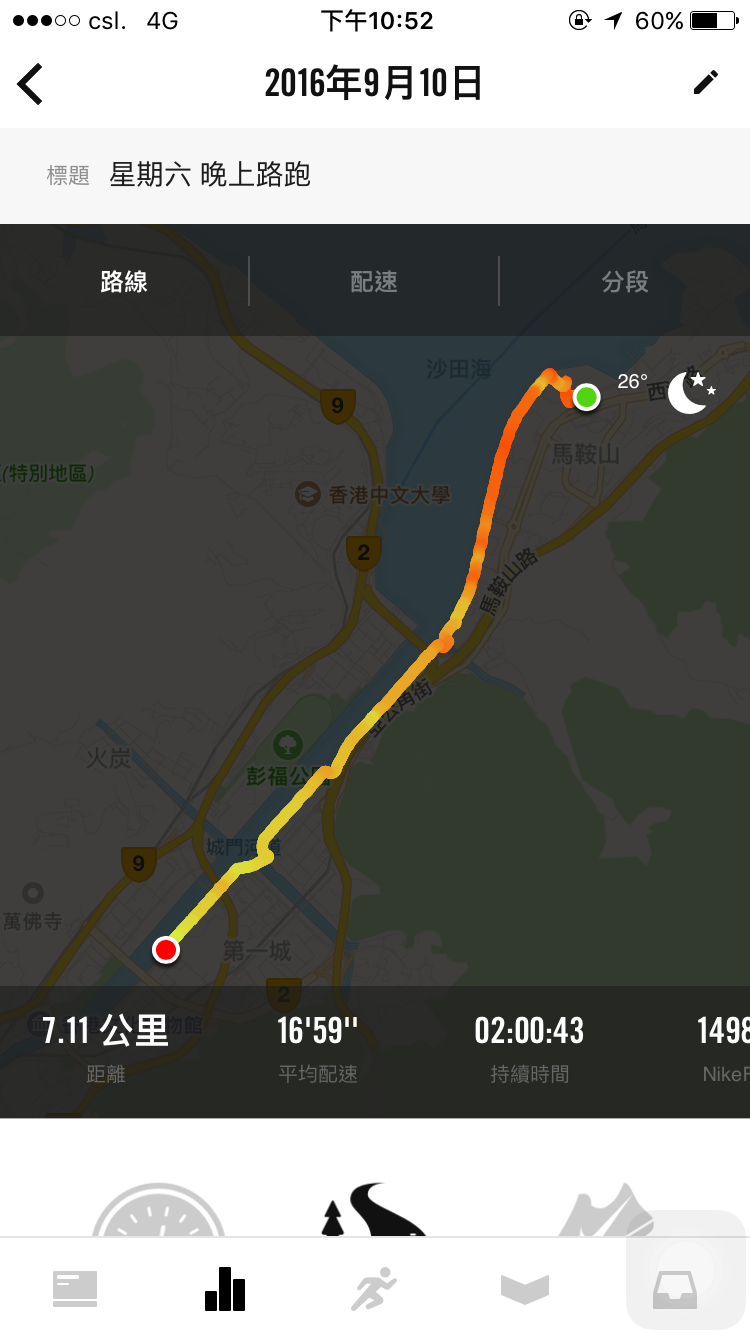Select the terrain road icon
The height and width of the screenshot is (1334, 750).
[x=374, y=1210]
